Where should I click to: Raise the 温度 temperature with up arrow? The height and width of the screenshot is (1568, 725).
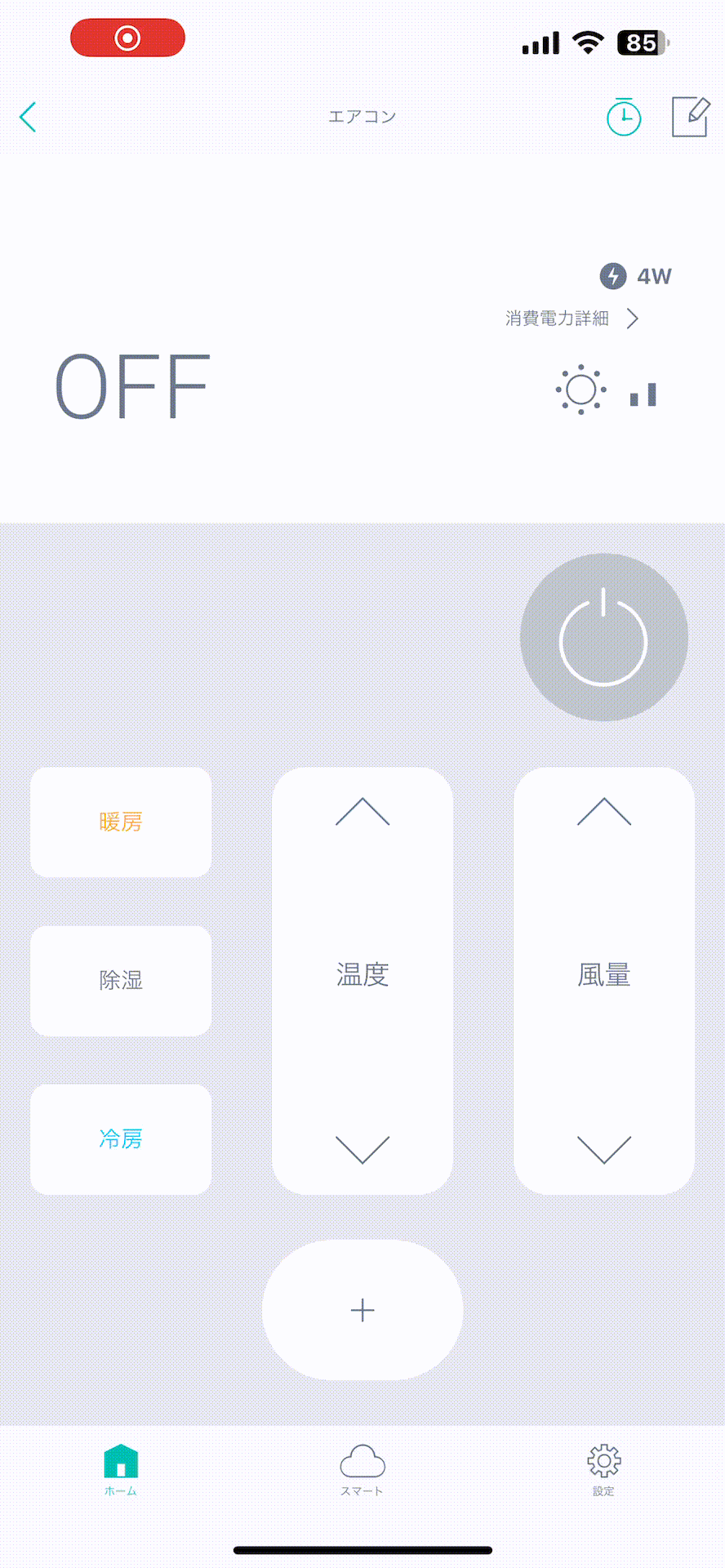[362, 812]
